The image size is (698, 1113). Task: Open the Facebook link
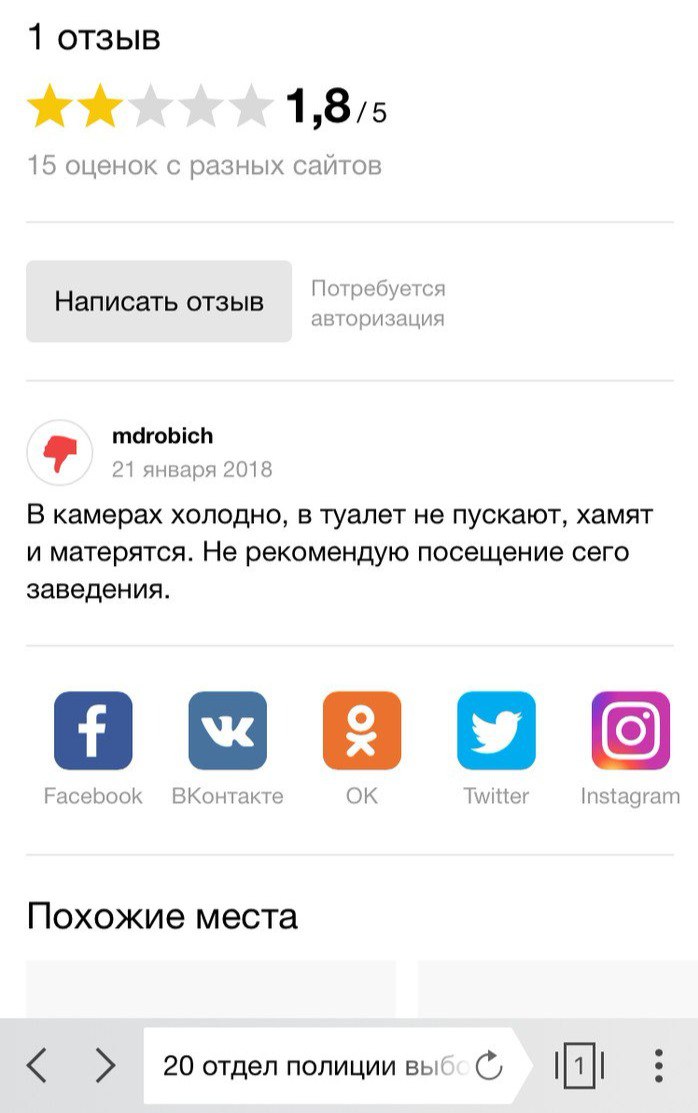(x=93, y=731)
